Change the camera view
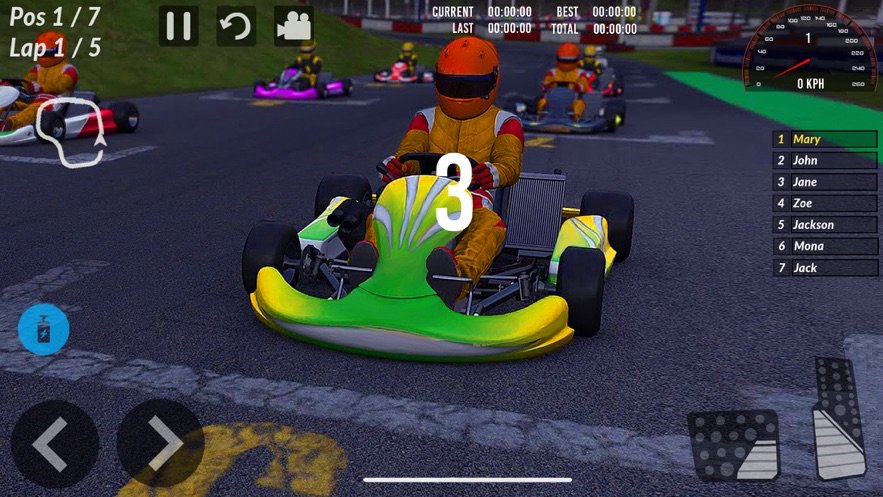Viewport: 883px width, 497px height. click(x=294, y=26)
